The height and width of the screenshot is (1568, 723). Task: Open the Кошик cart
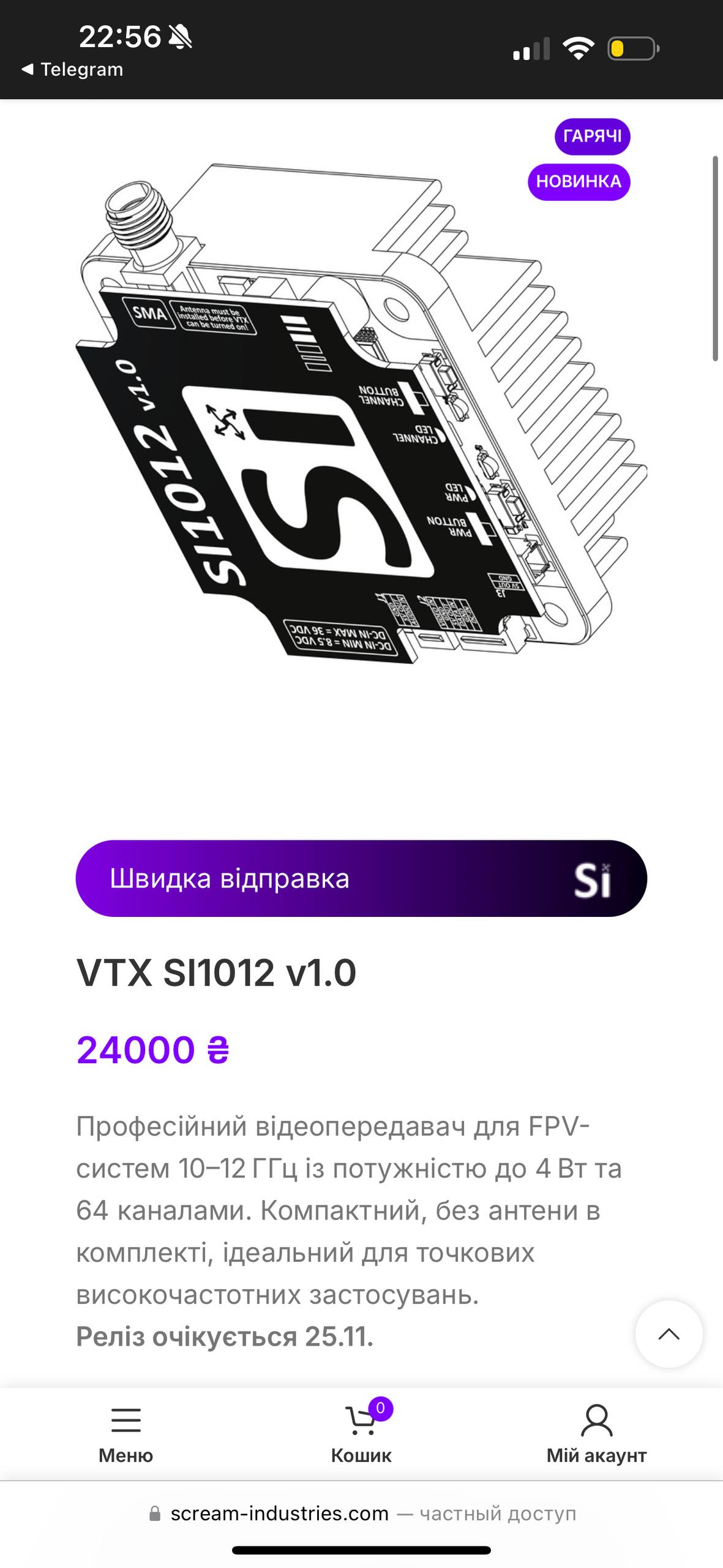pos(361,1434)
